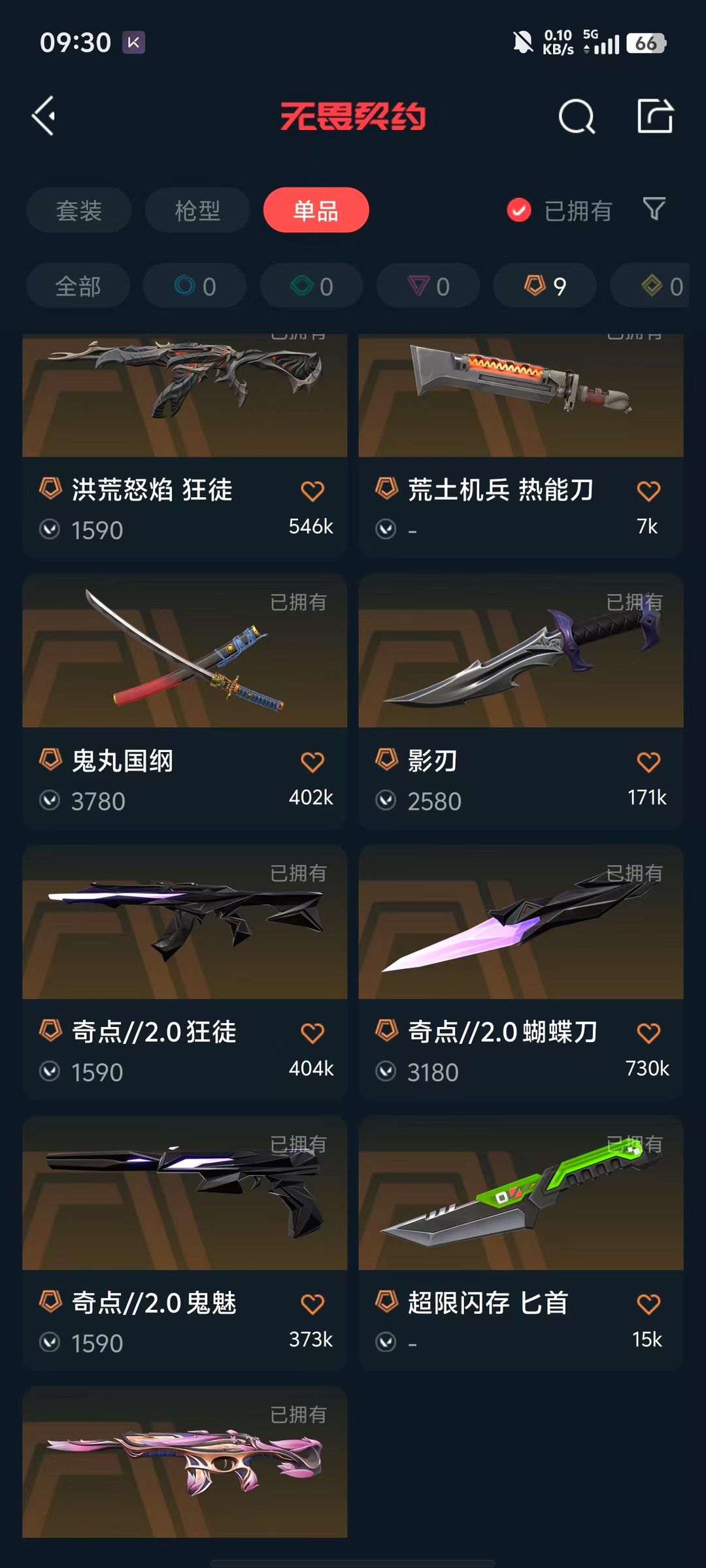Image resolution: width=706 pixels, height=1568 pixels.
Task: Go back using the top-left arrow
Action: click(44, 116)
